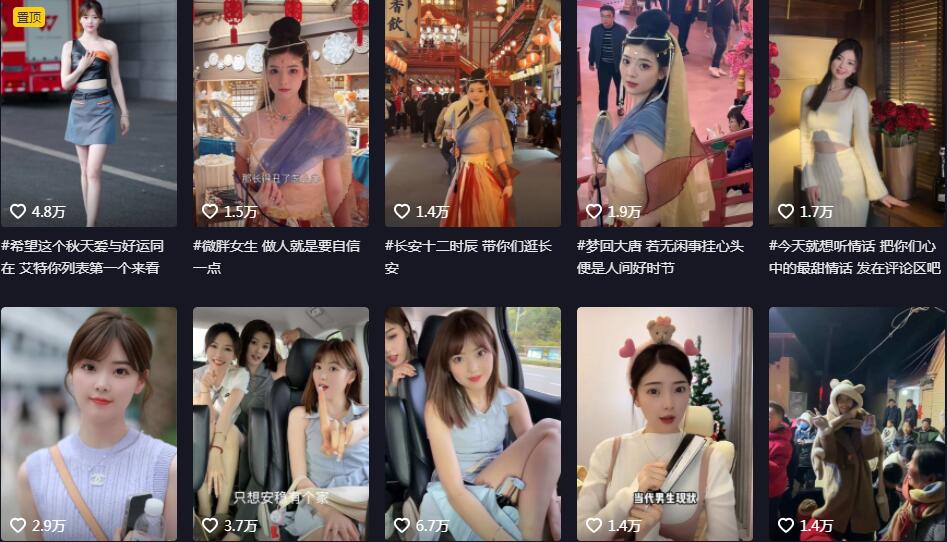Image resolution: width=947 pixels, height=542 pixels.
Task: Play the 当代男生现状 video
Action: click(x=664, y=424)
